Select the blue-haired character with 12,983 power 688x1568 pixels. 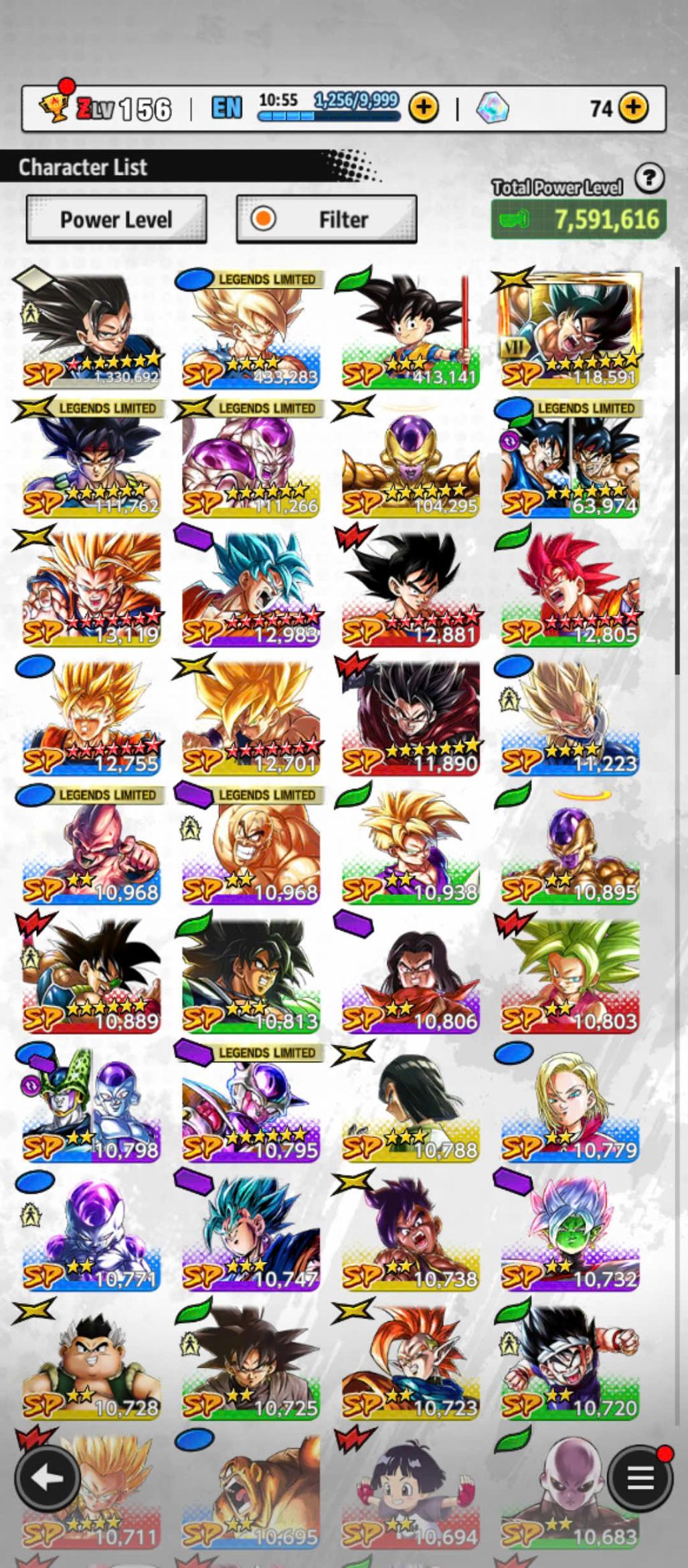pyautogui.click(x=251, y=588)
